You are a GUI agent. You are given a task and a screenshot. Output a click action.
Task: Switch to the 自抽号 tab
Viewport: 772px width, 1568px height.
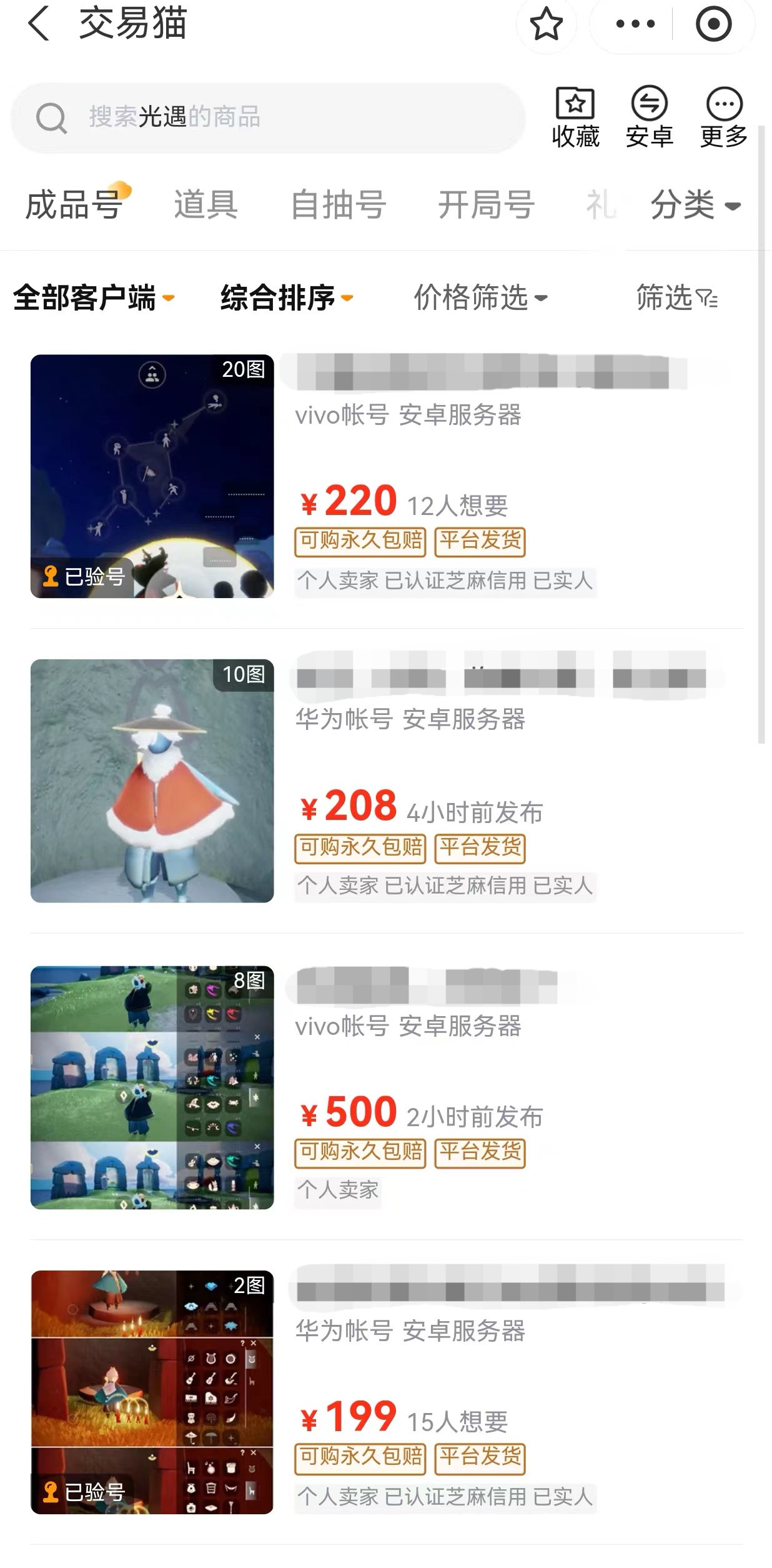pos(339,205)
